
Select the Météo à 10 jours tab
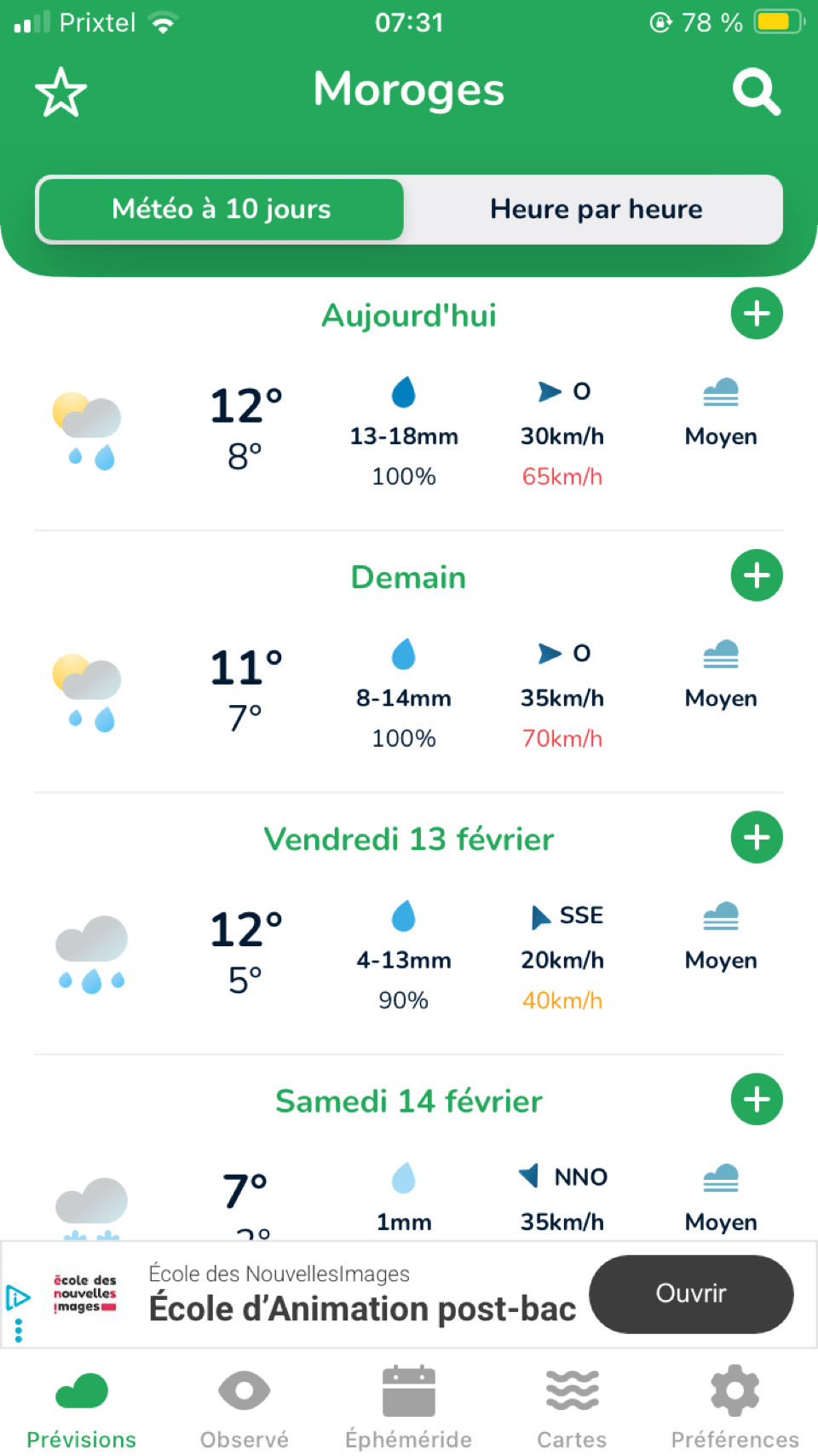[x=221, y=209]
